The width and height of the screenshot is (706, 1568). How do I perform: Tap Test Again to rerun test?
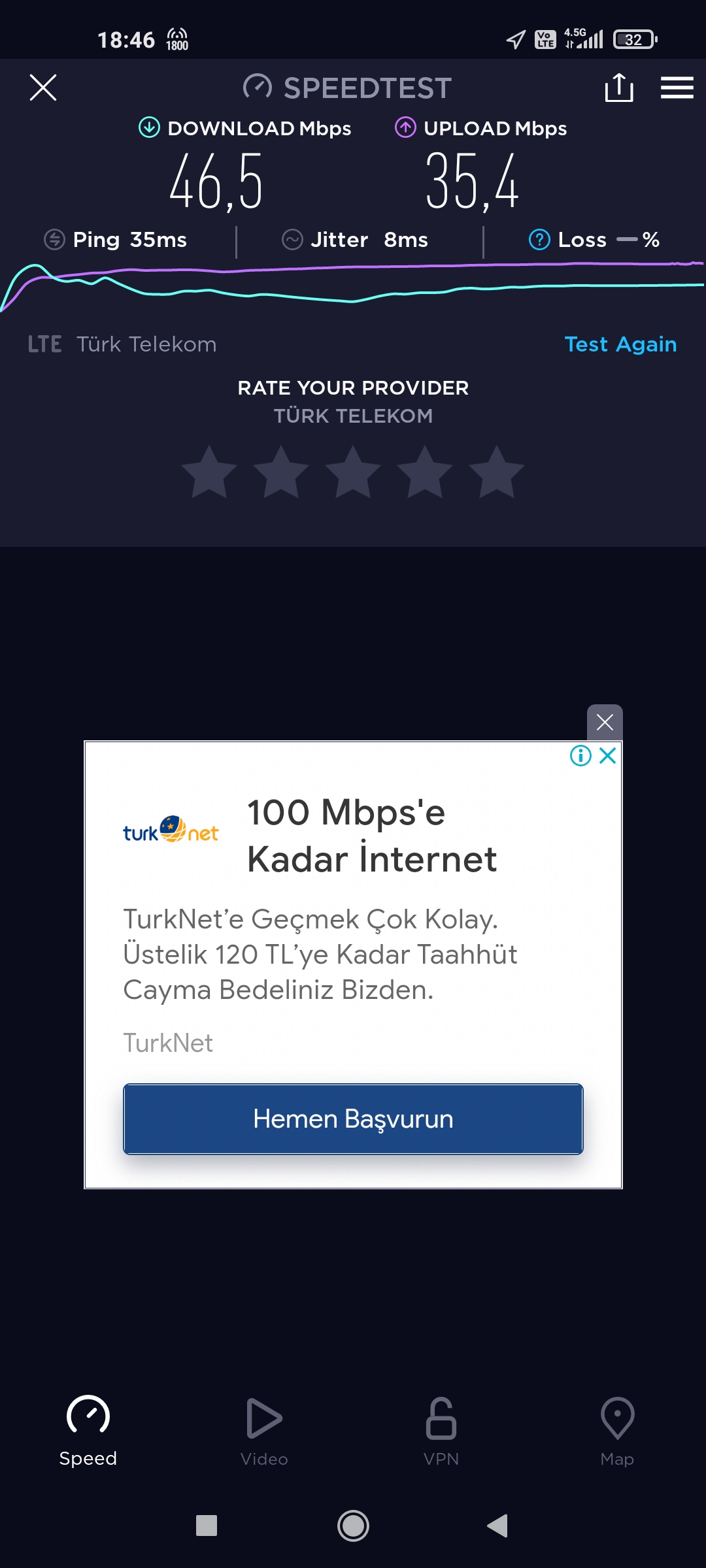pyautogui.click(x=620, y=344)
